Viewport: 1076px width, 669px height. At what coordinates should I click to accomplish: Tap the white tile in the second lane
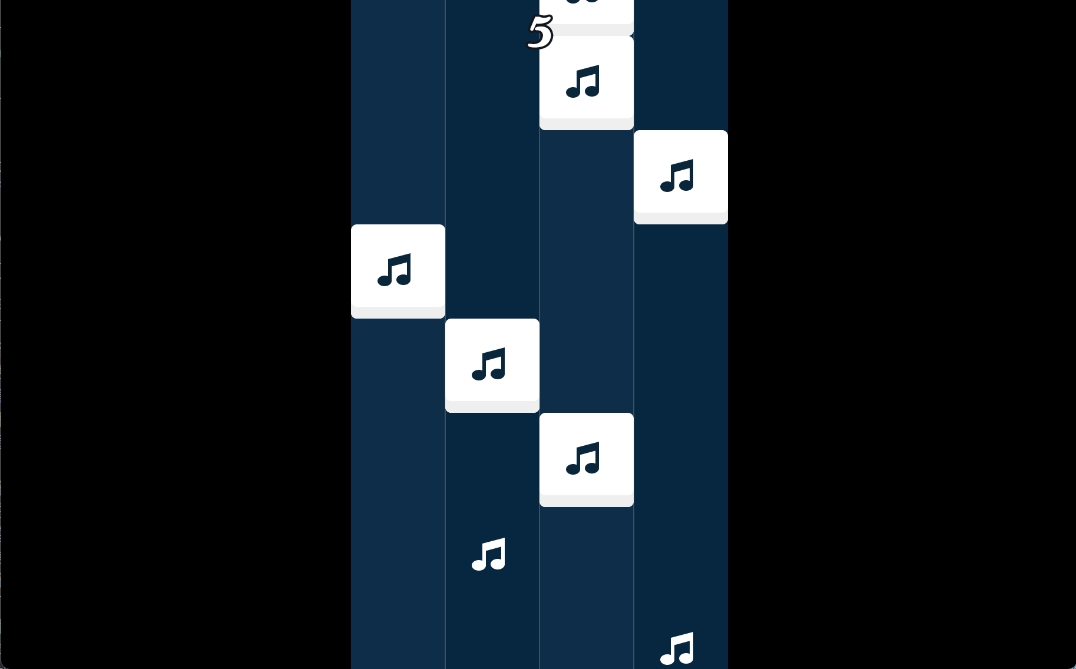(491, 365)
